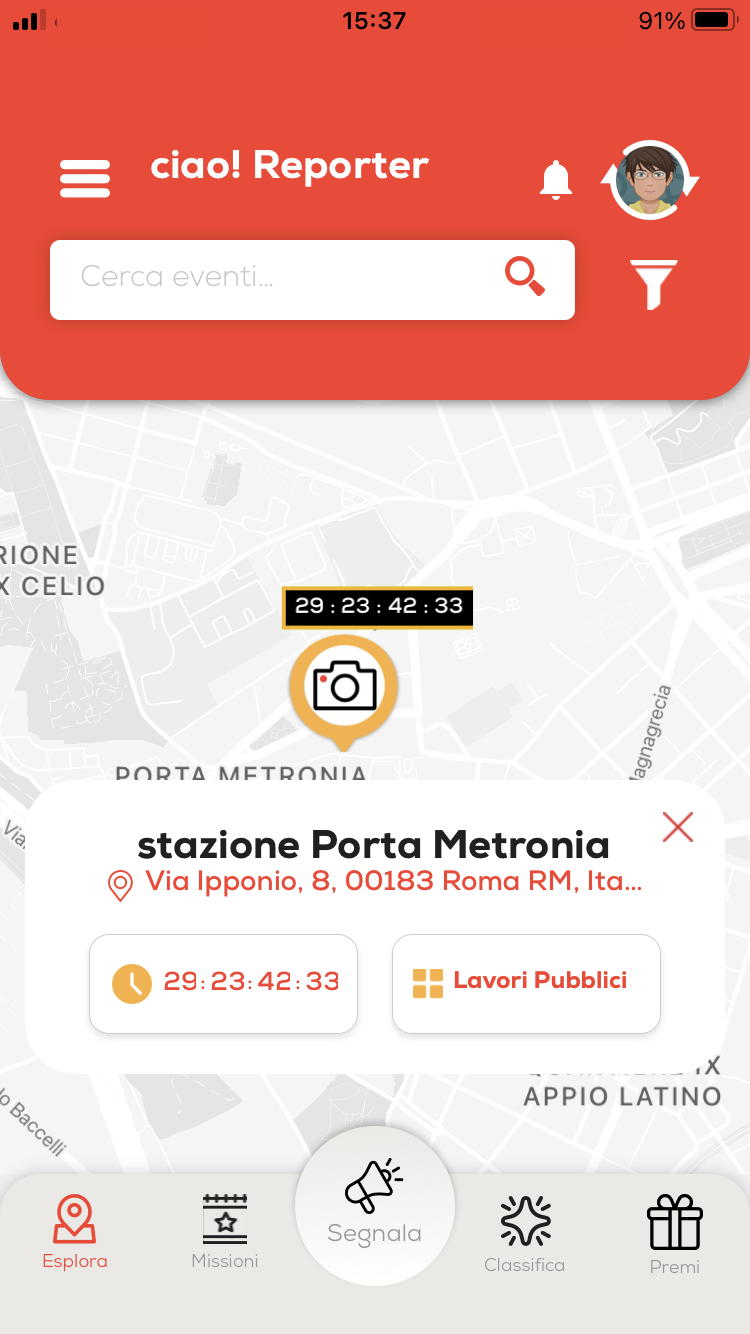Image resolution: width=750 pixels, height=1334 pixels.
Task: Open the hamburger menu
Action: (85, 179)
